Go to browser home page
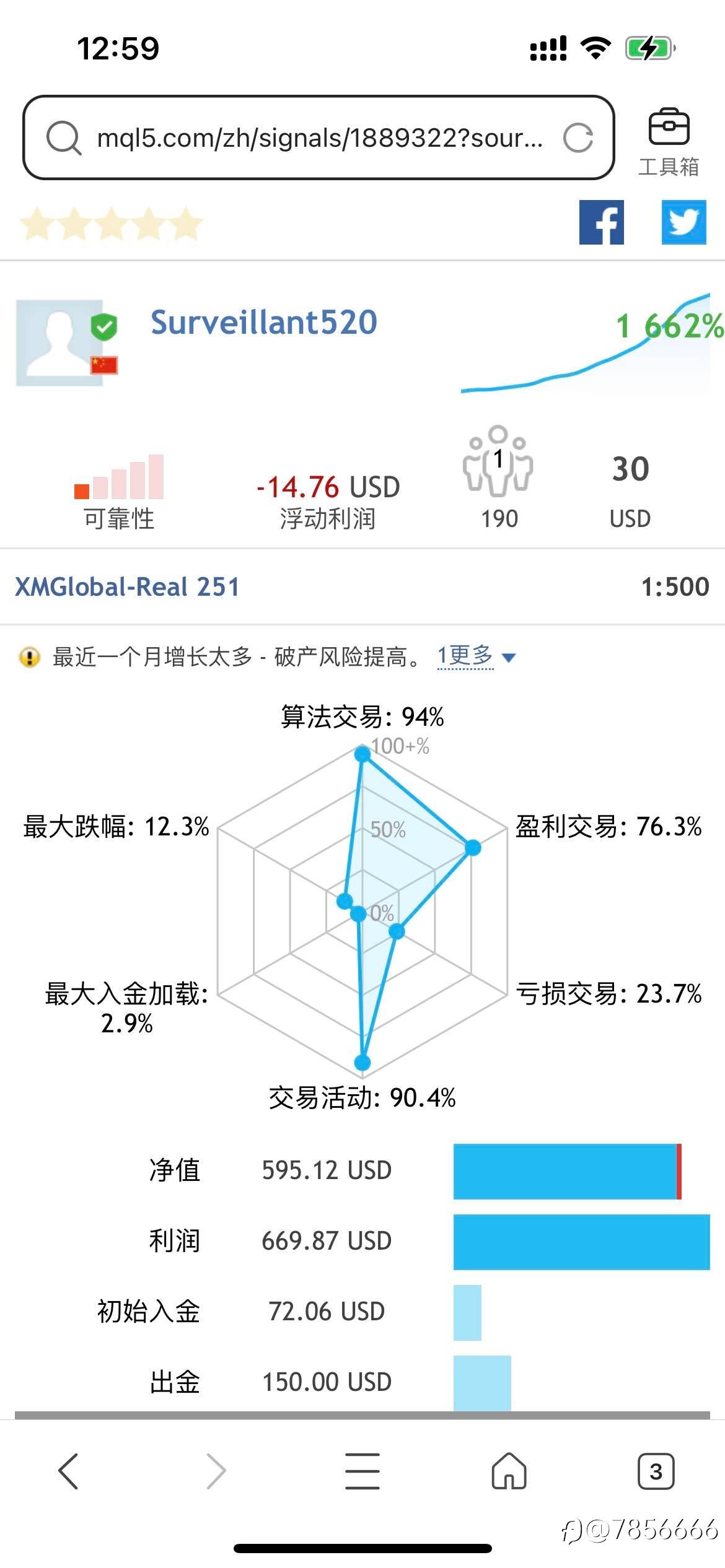 509,1471
